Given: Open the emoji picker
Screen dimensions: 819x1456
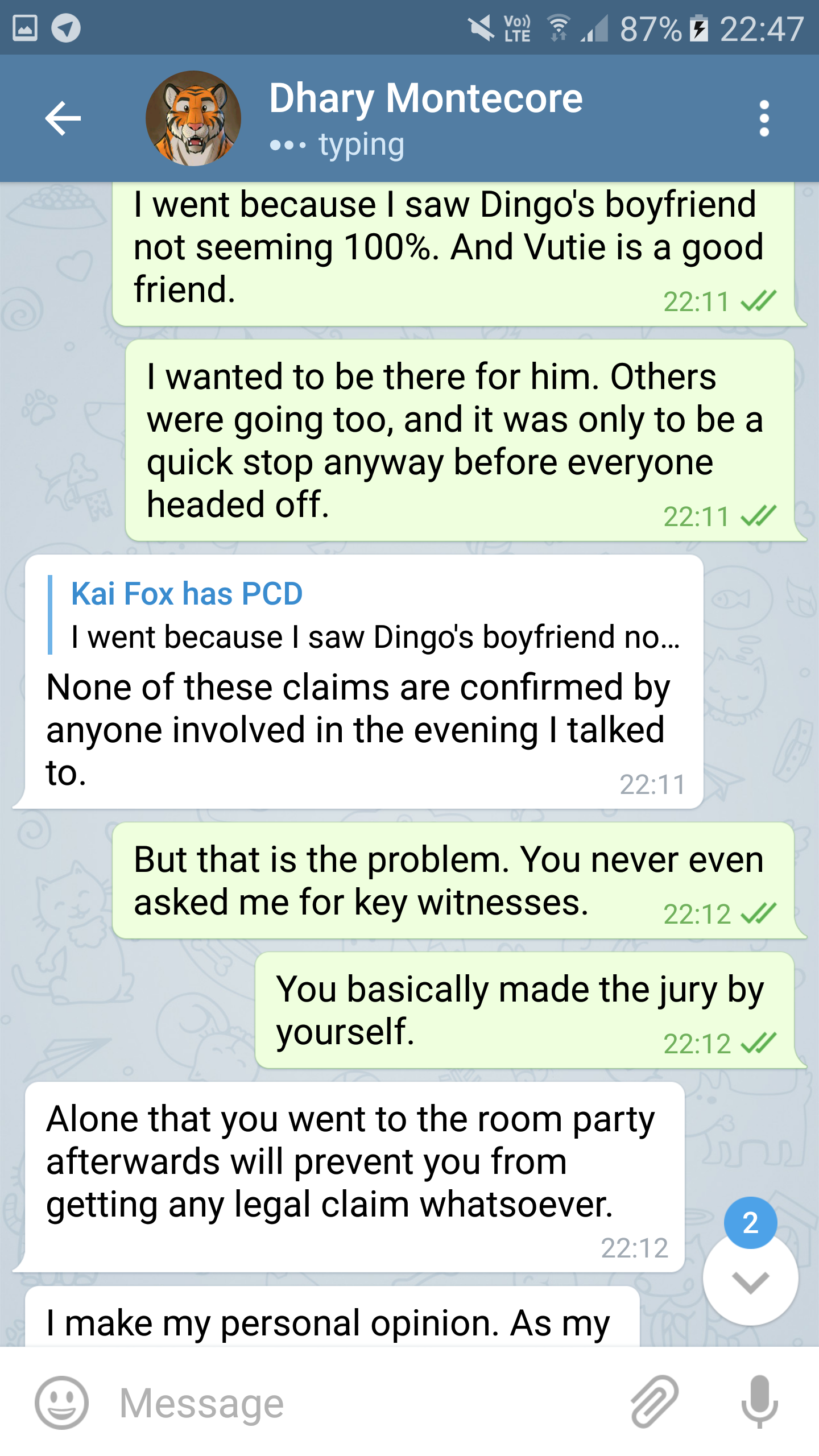Looking at the screenshot, I should 61,1403.
